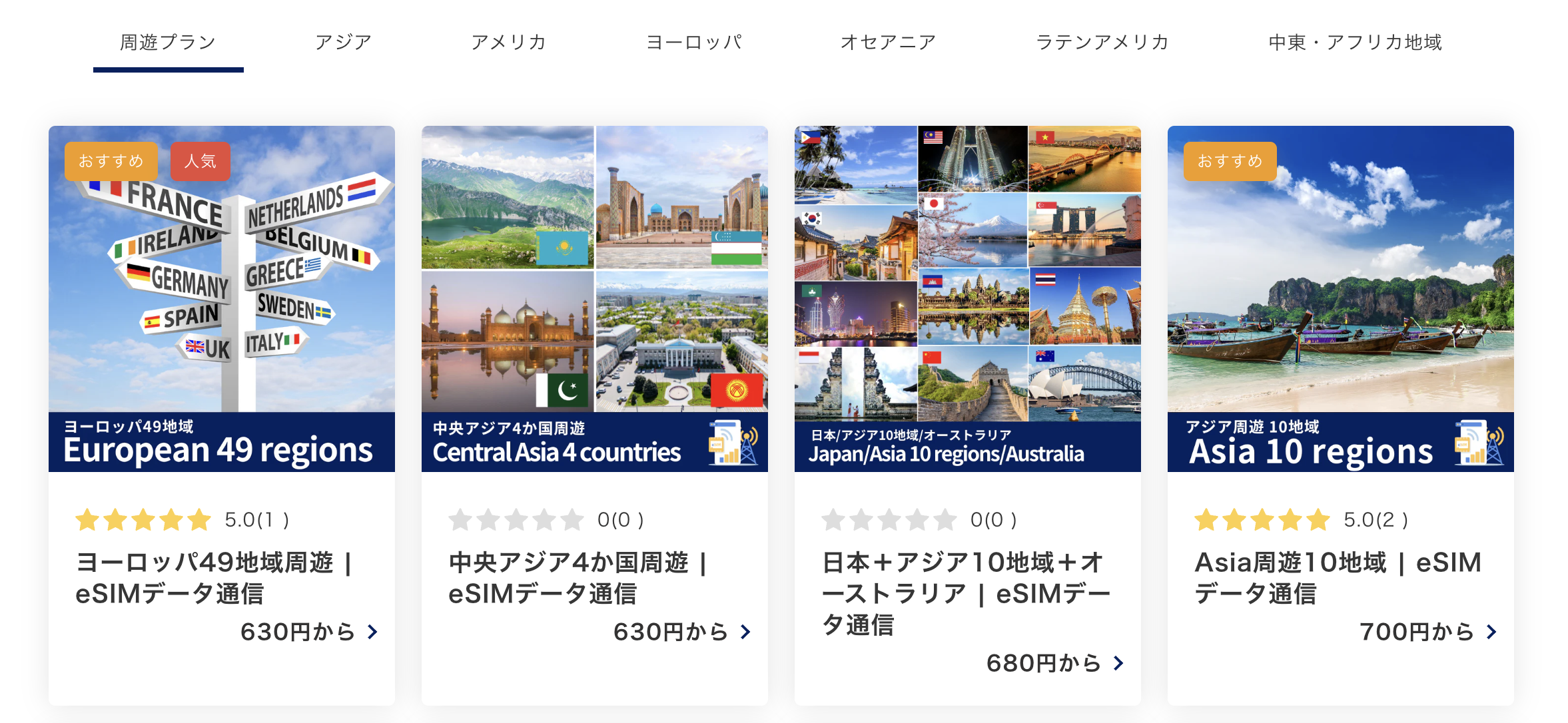The width and height of the screenshot is (1568, 723).
Task: Switch to the オセアニア tab
Action: [x=888, y=43]
